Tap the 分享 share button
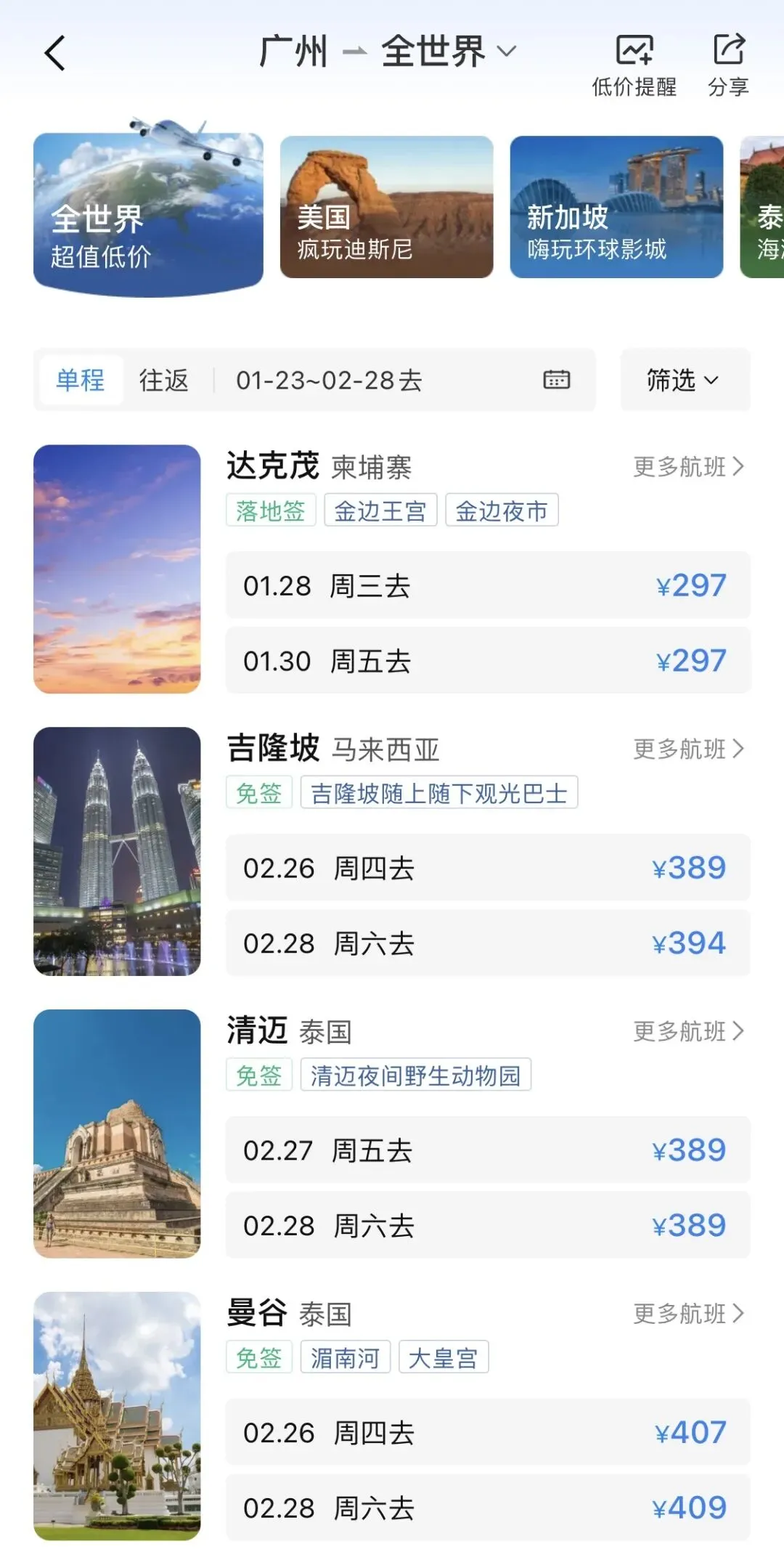Screen dimensions: 784x1549 pyautogui.click(x=728, y=64)
